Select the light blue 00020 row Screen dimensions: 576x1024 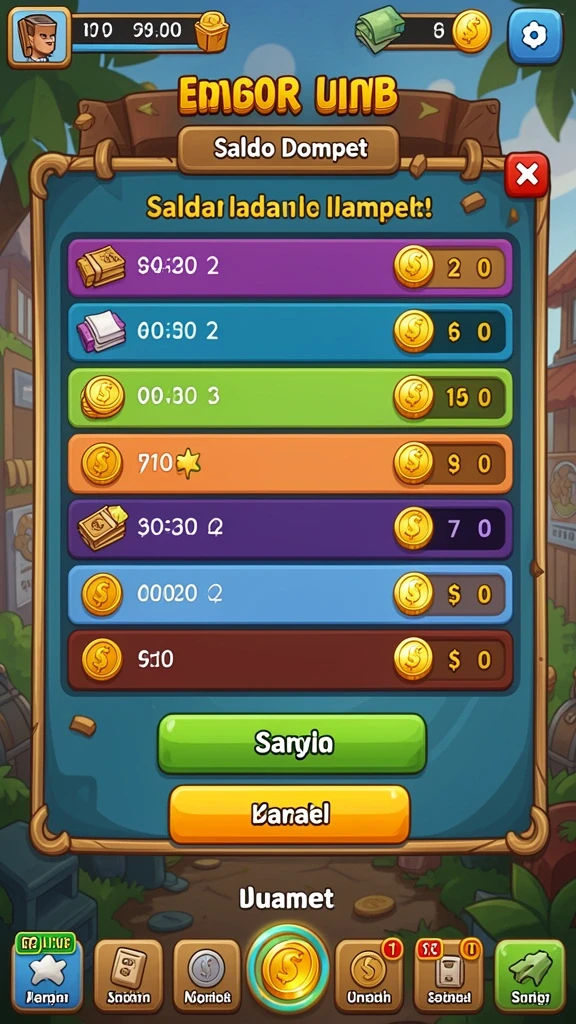click(x=290, y=594)
